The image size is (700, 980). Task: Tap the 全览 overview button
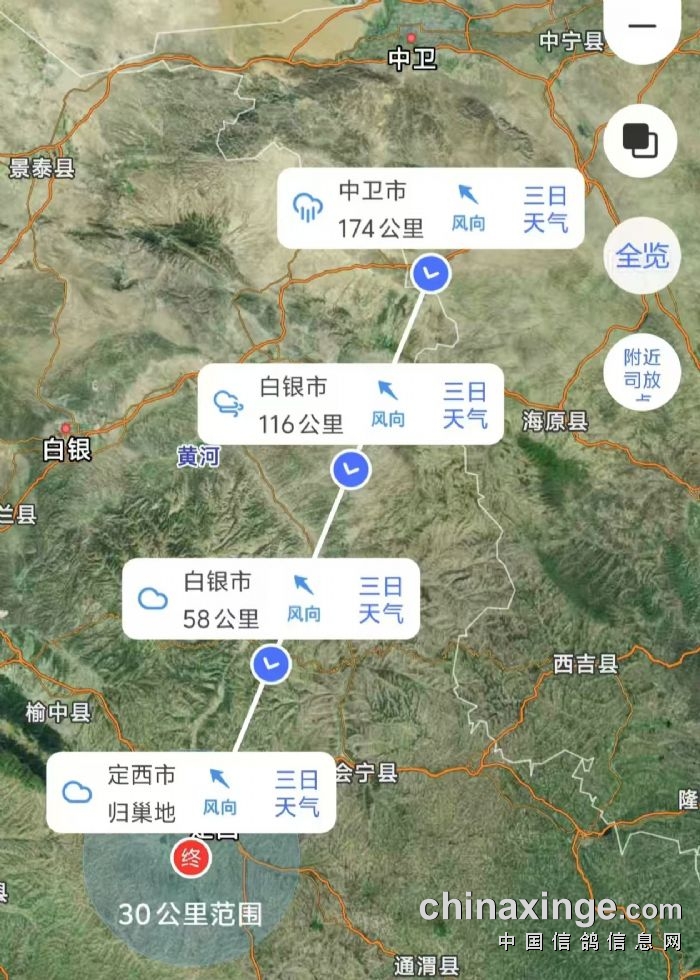click(641, 255)
